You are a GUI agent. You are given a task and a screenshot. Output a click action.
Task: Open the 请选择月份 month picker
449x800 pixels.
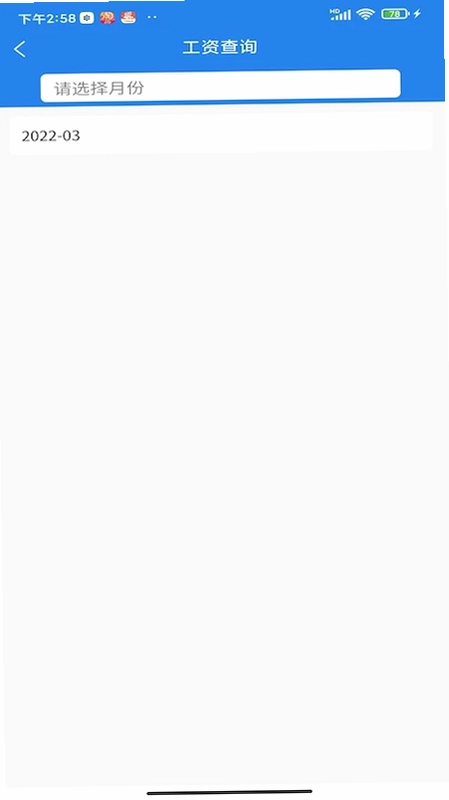[220, 86]
